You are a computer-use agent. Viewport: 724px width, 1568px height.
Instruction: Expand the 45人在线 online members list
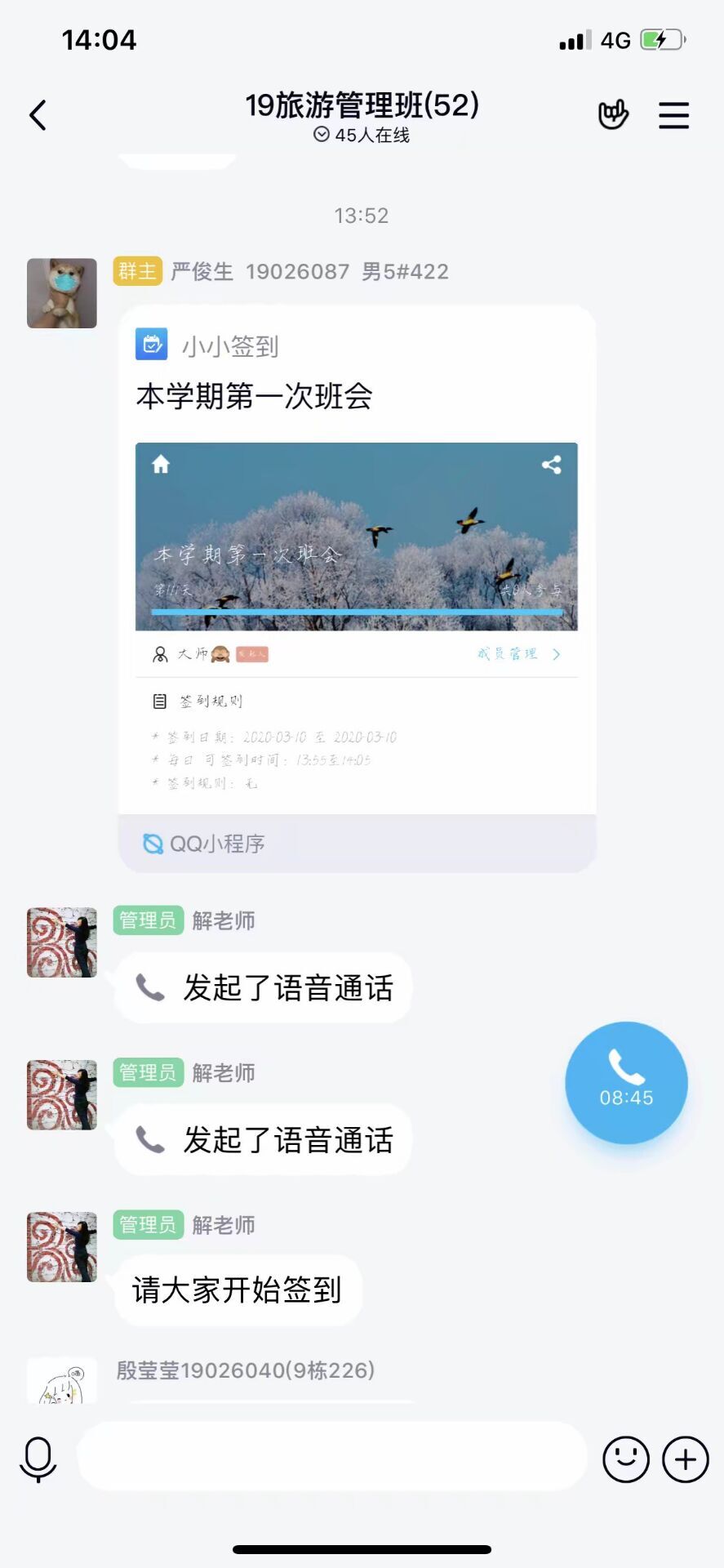click(362, 135)
